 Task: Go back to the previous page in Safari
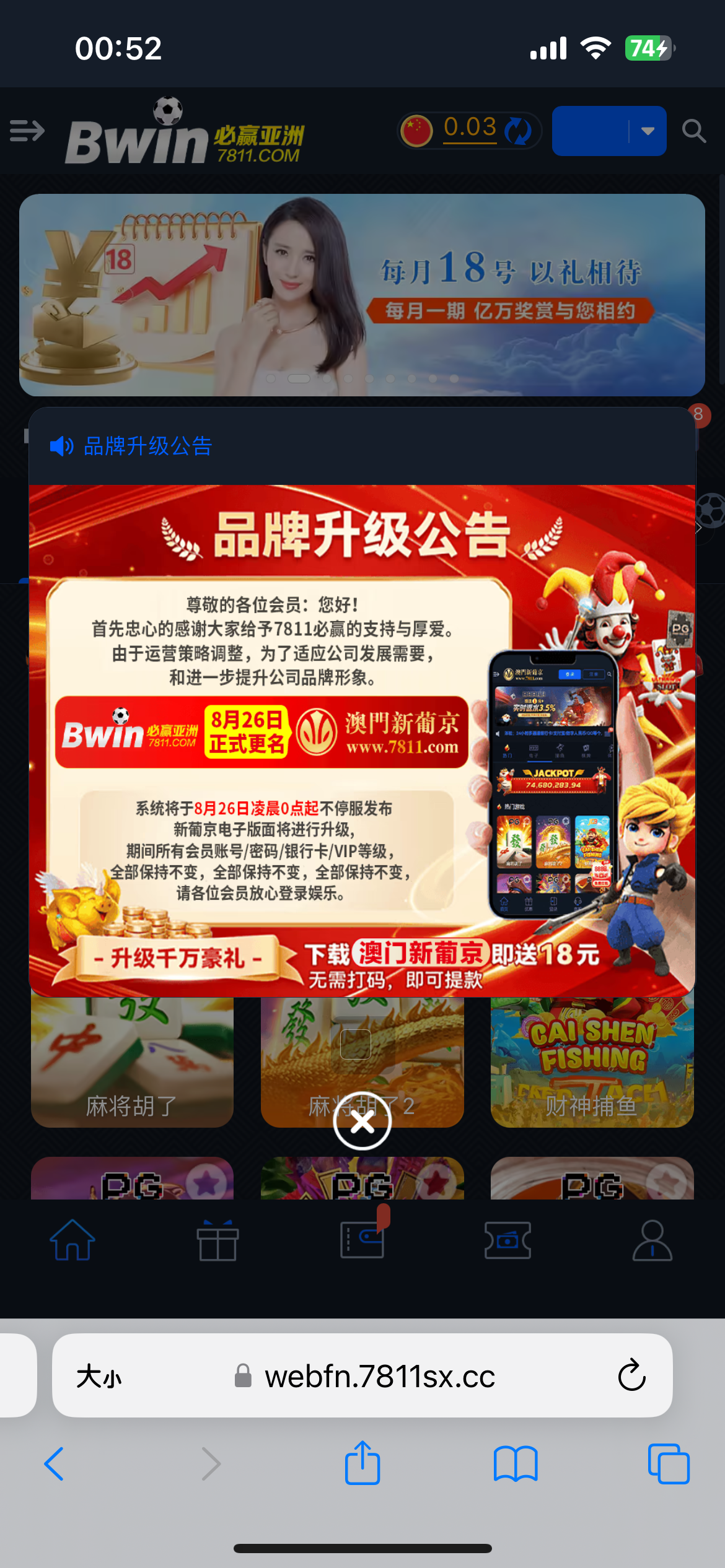[x=55, y=1464]
